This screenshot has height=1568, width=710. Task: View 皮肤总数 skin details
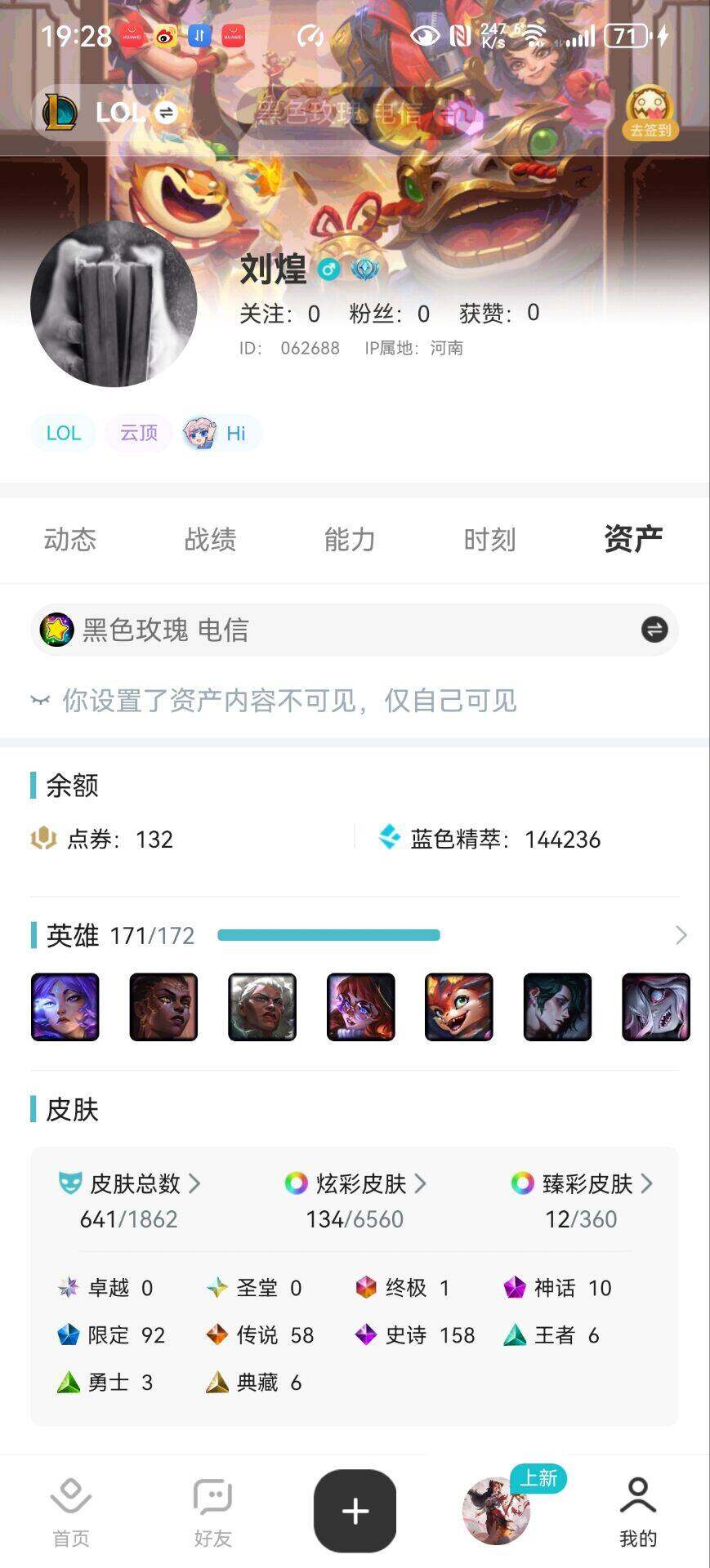click(x=131, y=1183)
